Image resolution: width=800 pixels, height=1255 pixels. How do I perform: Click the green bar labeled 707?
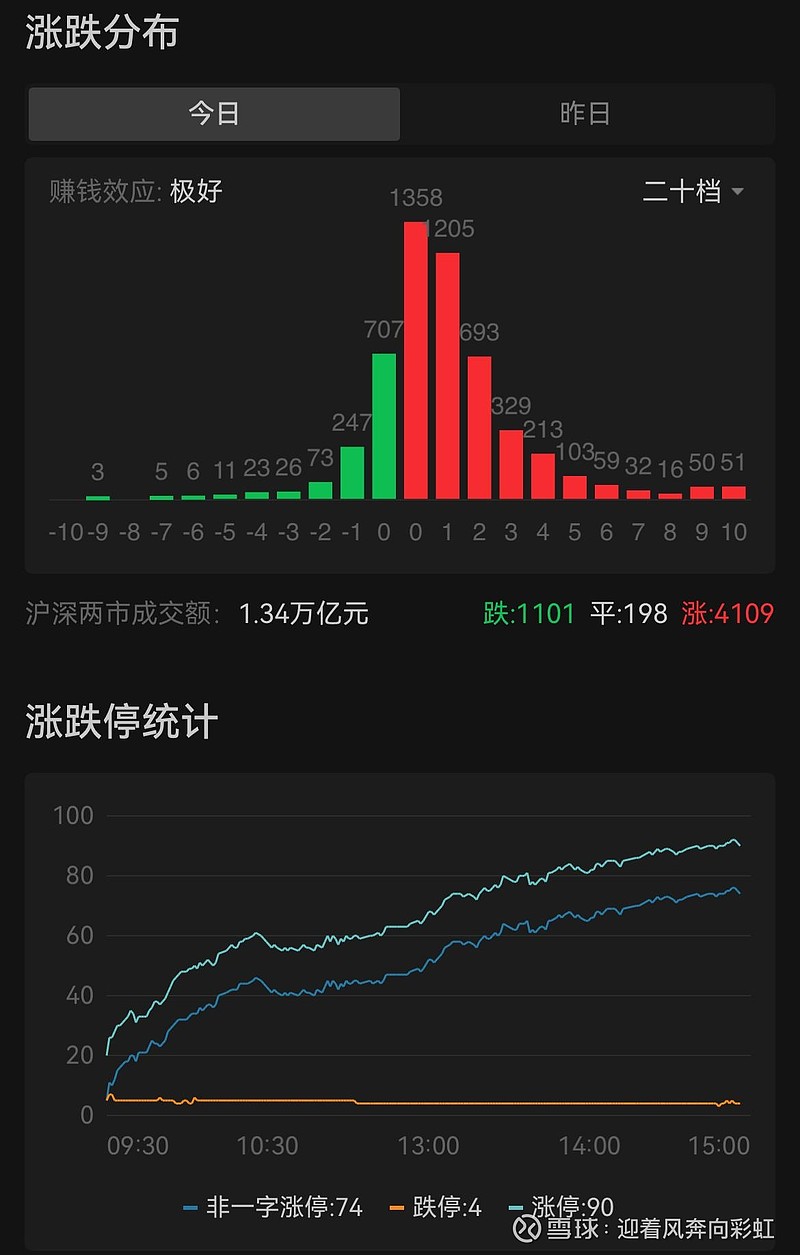384,425
